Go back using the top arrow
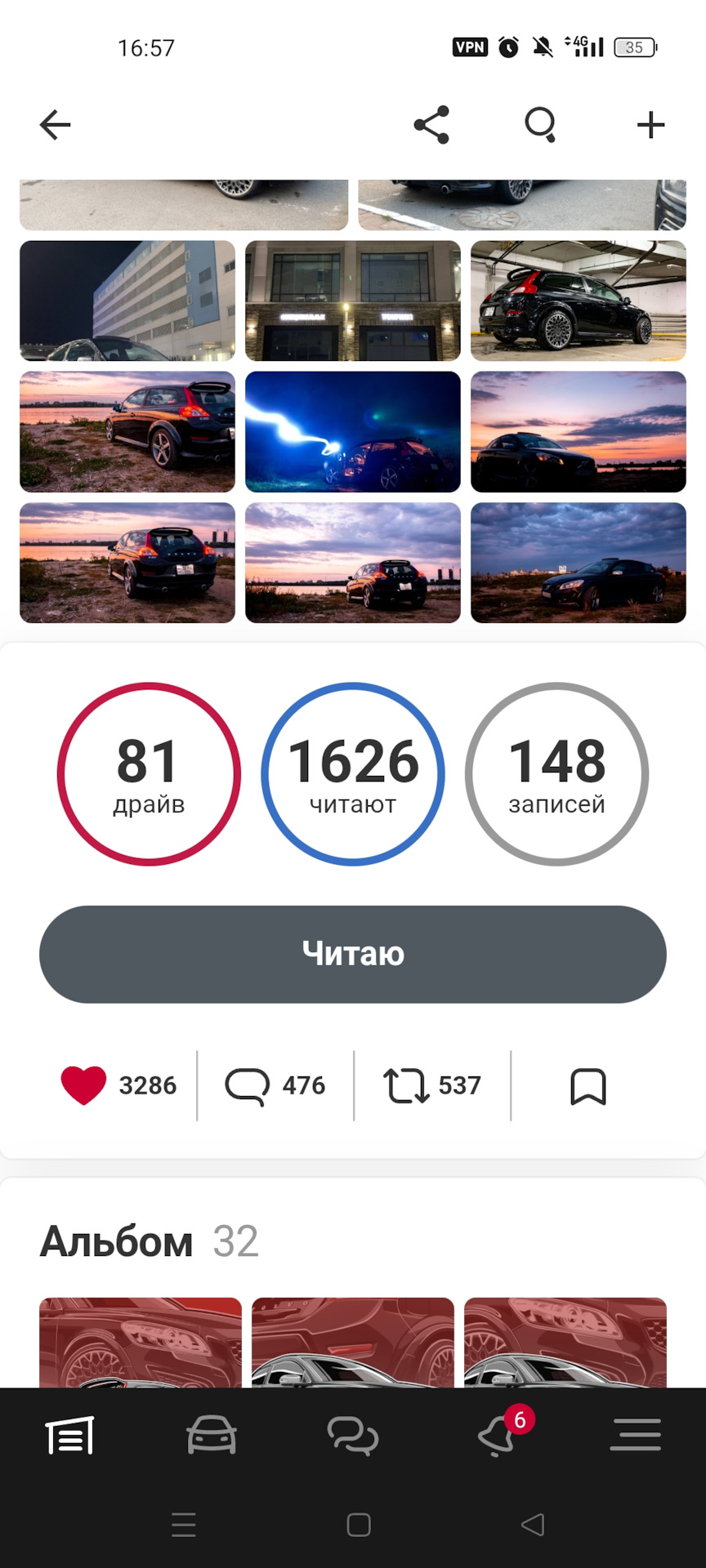The width and height of the screenshot is (706, 1568). coord(56,125)
